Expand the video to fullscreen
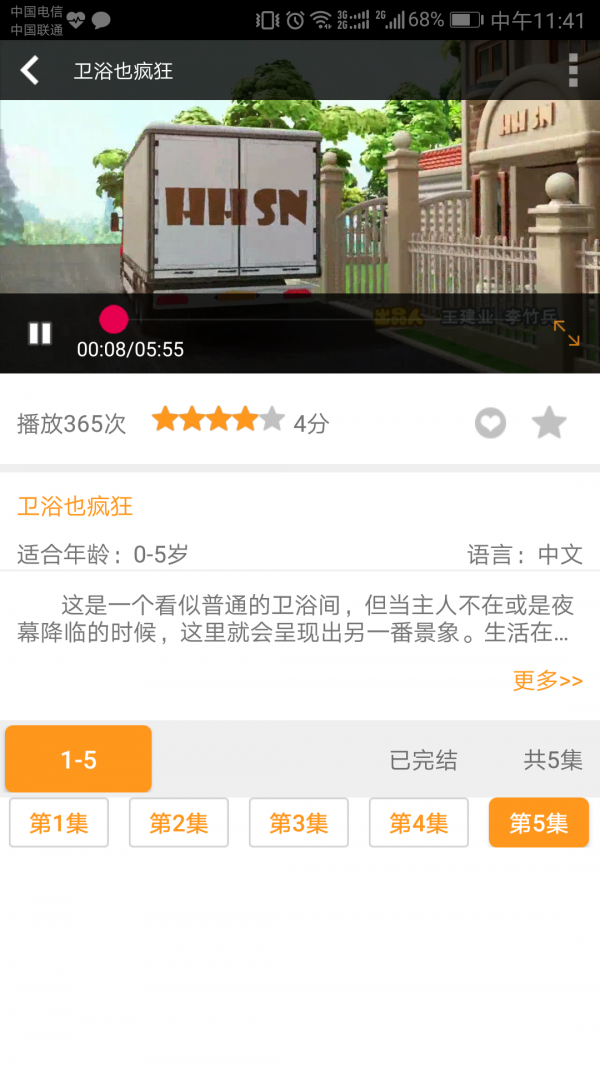 (566, 333)
